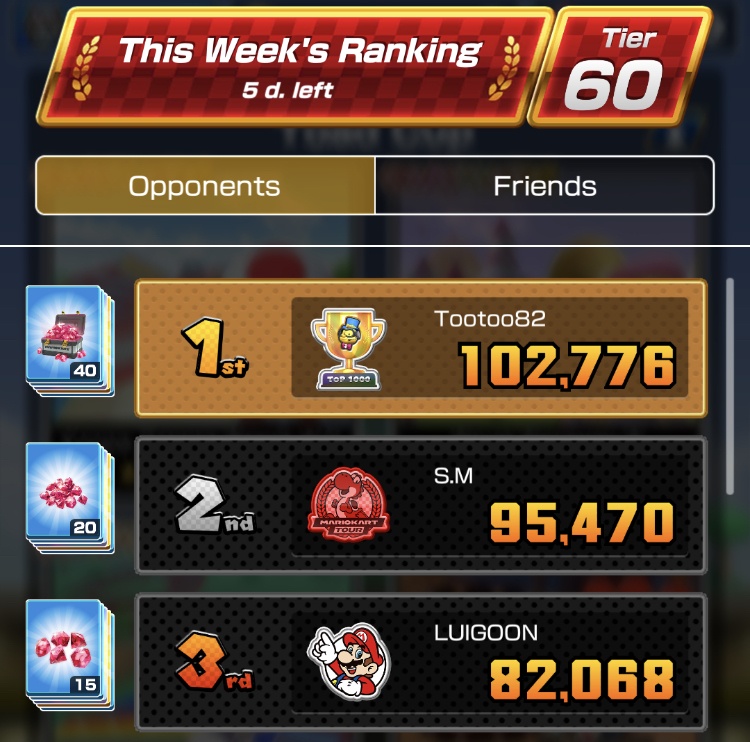Tap the 40 rubies reward card
750x742 pixels.
click(70, 339)
